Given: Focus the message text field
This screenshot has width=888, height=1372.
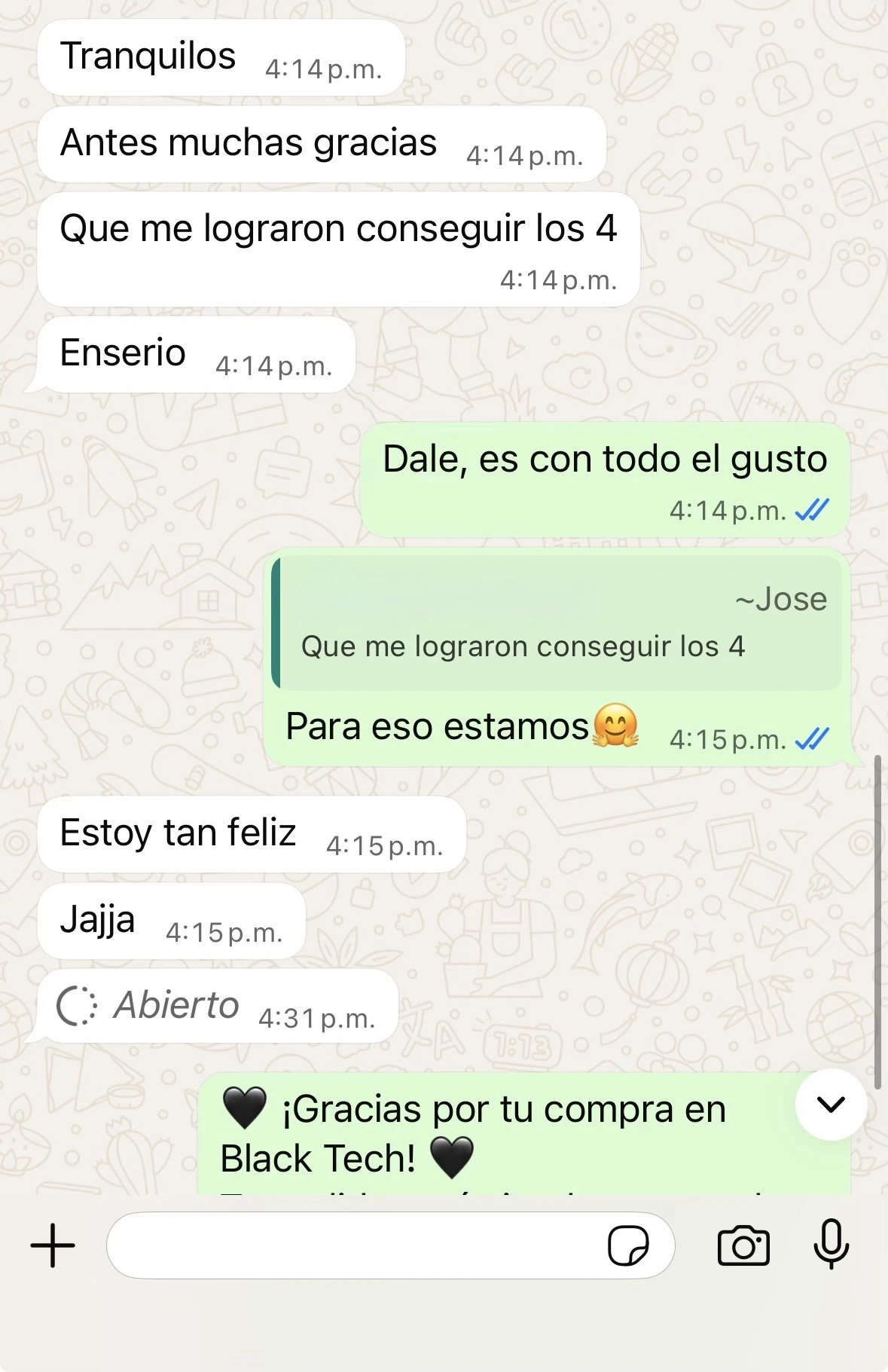Looking at the screenshot, I should [354, 1245].
